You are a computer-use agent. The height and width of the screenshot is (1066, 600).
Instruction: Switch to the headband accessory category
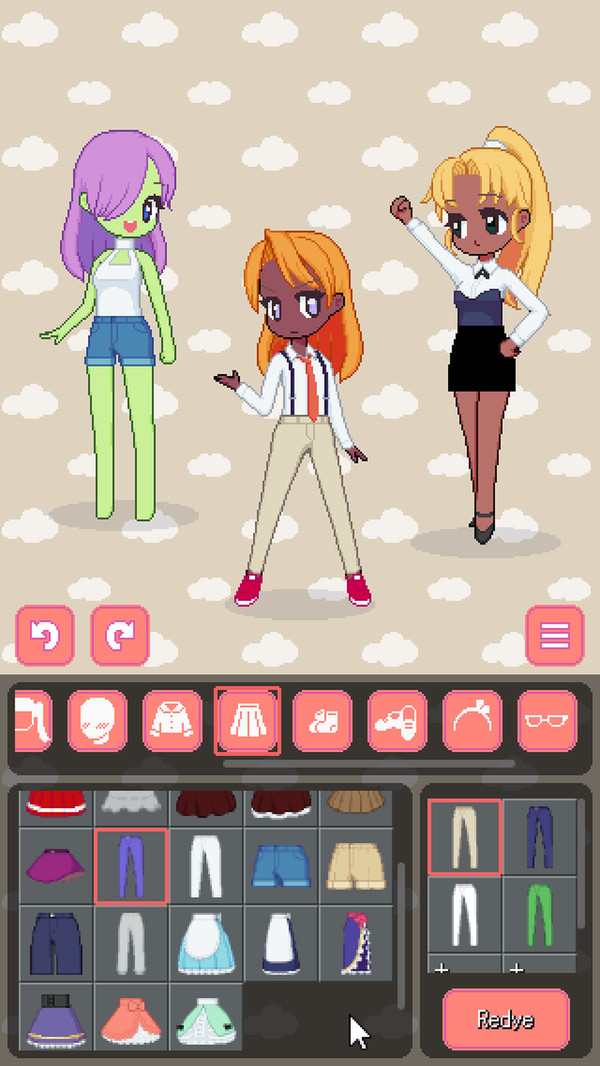(472, 721)
